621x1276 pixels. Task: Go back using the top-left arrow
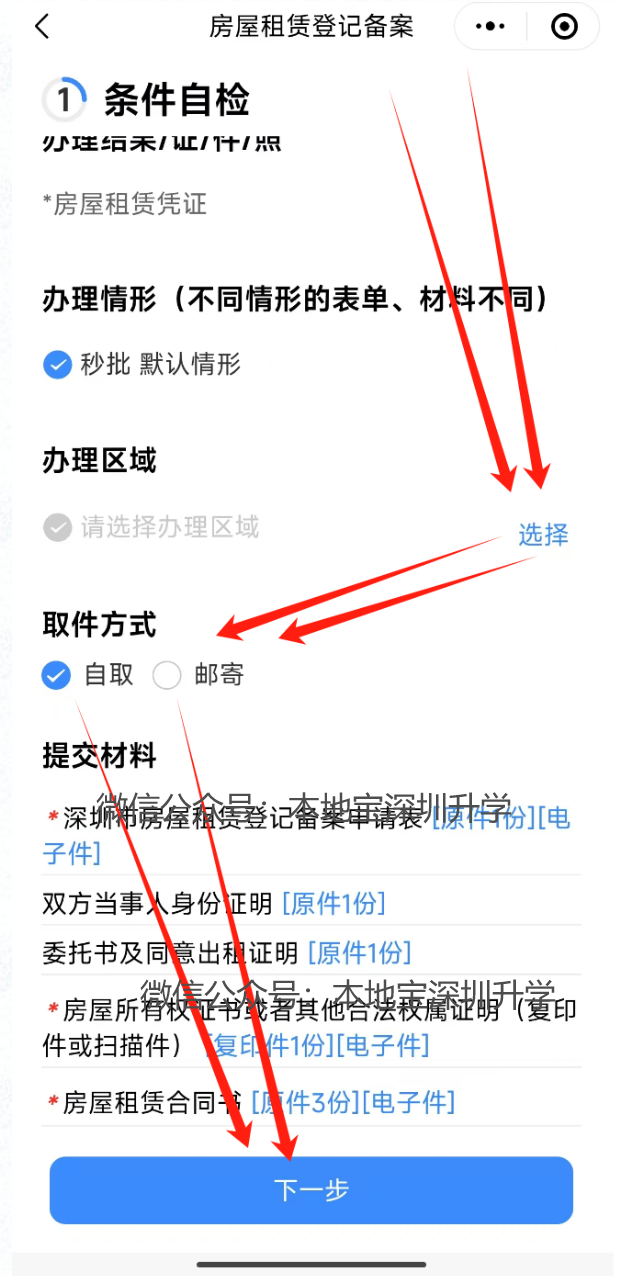(41, 26)
